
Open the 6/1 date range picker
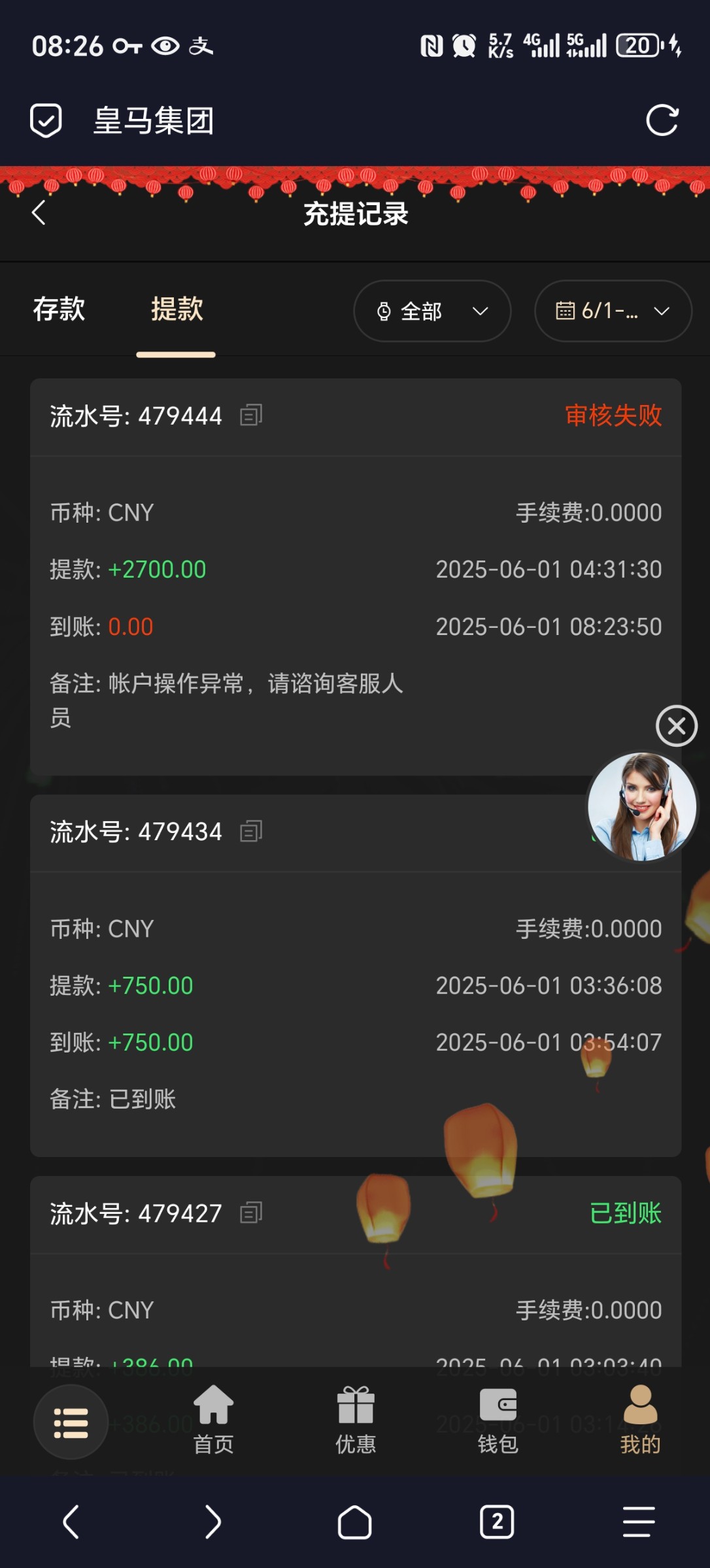pos(613,311)
